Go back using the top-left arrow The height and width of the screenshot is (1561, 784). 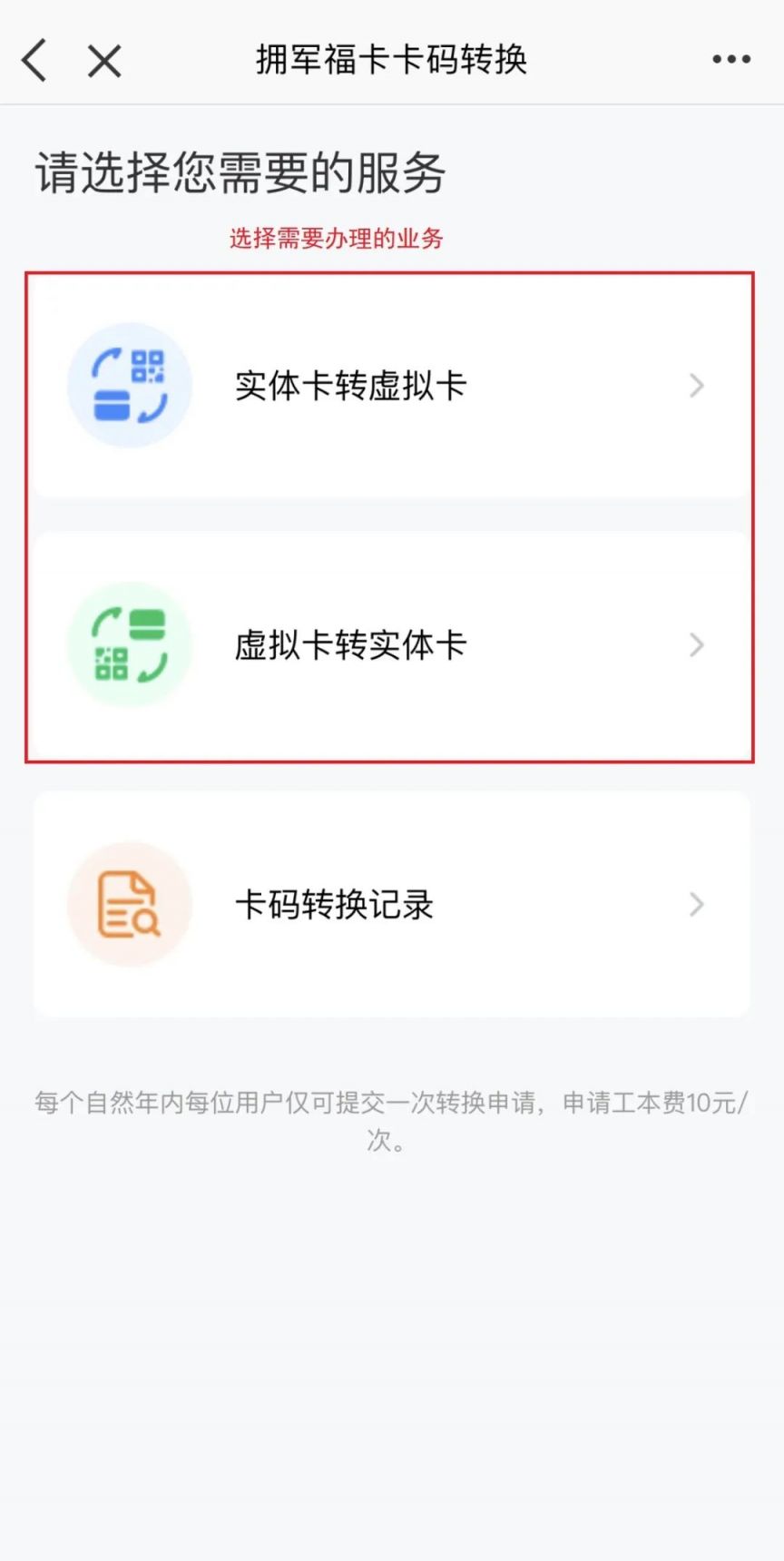coord(34,61)
